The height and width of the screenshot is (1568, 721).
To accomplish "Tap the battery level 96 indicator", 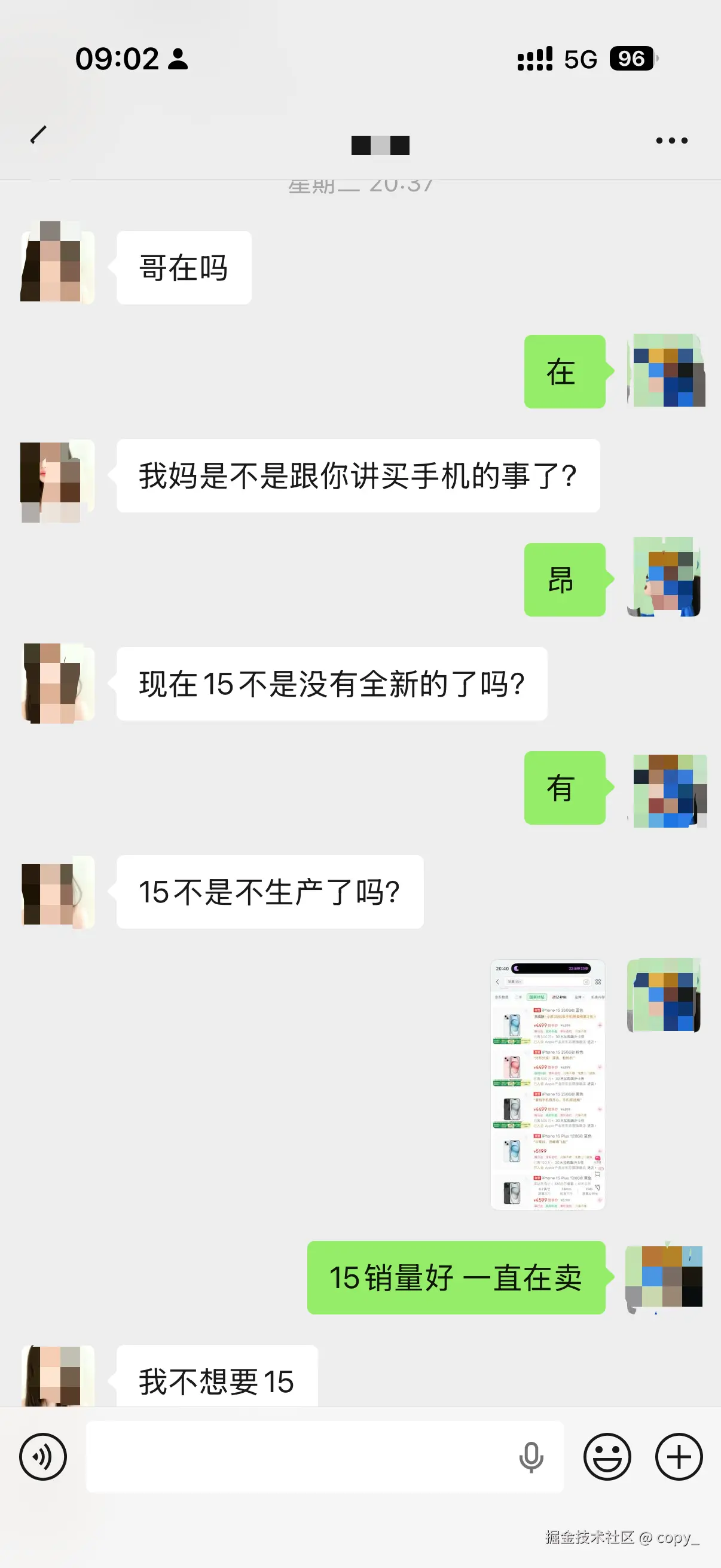I will coord(631,59).
